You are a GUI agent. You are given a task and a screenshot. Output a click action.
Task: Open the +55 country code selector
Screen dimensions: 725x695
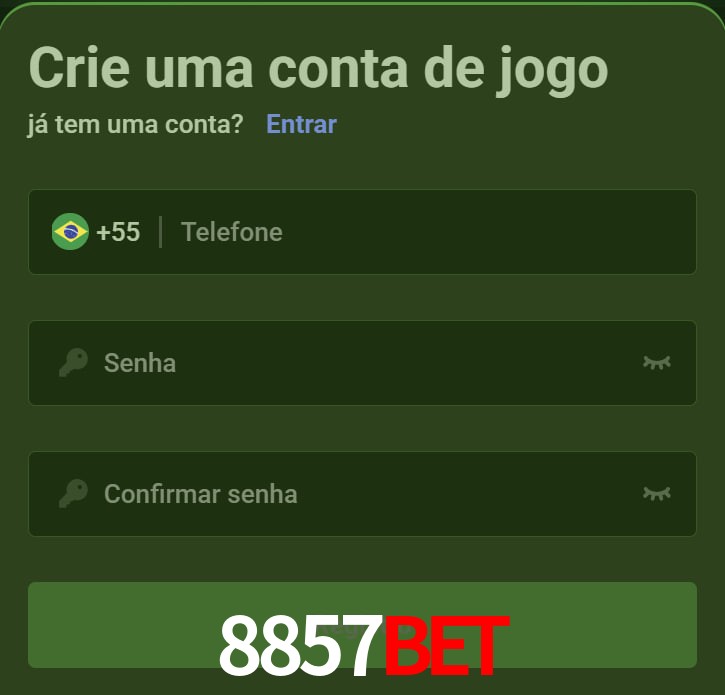(x=97, y=232)
